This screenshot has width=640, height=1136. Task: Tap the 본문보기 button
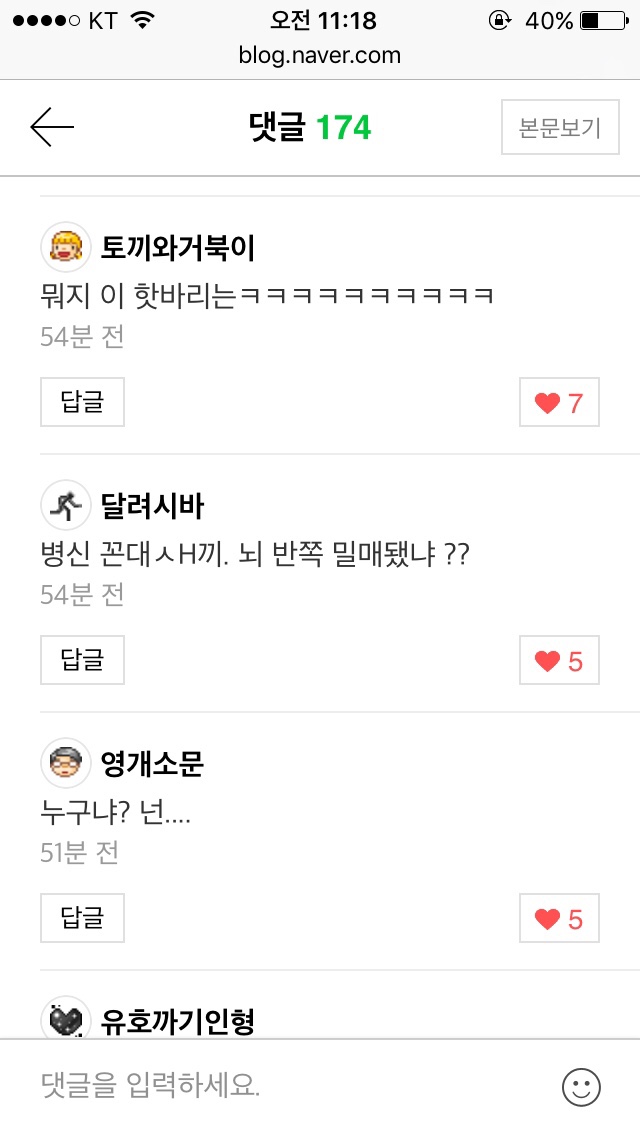560,128
